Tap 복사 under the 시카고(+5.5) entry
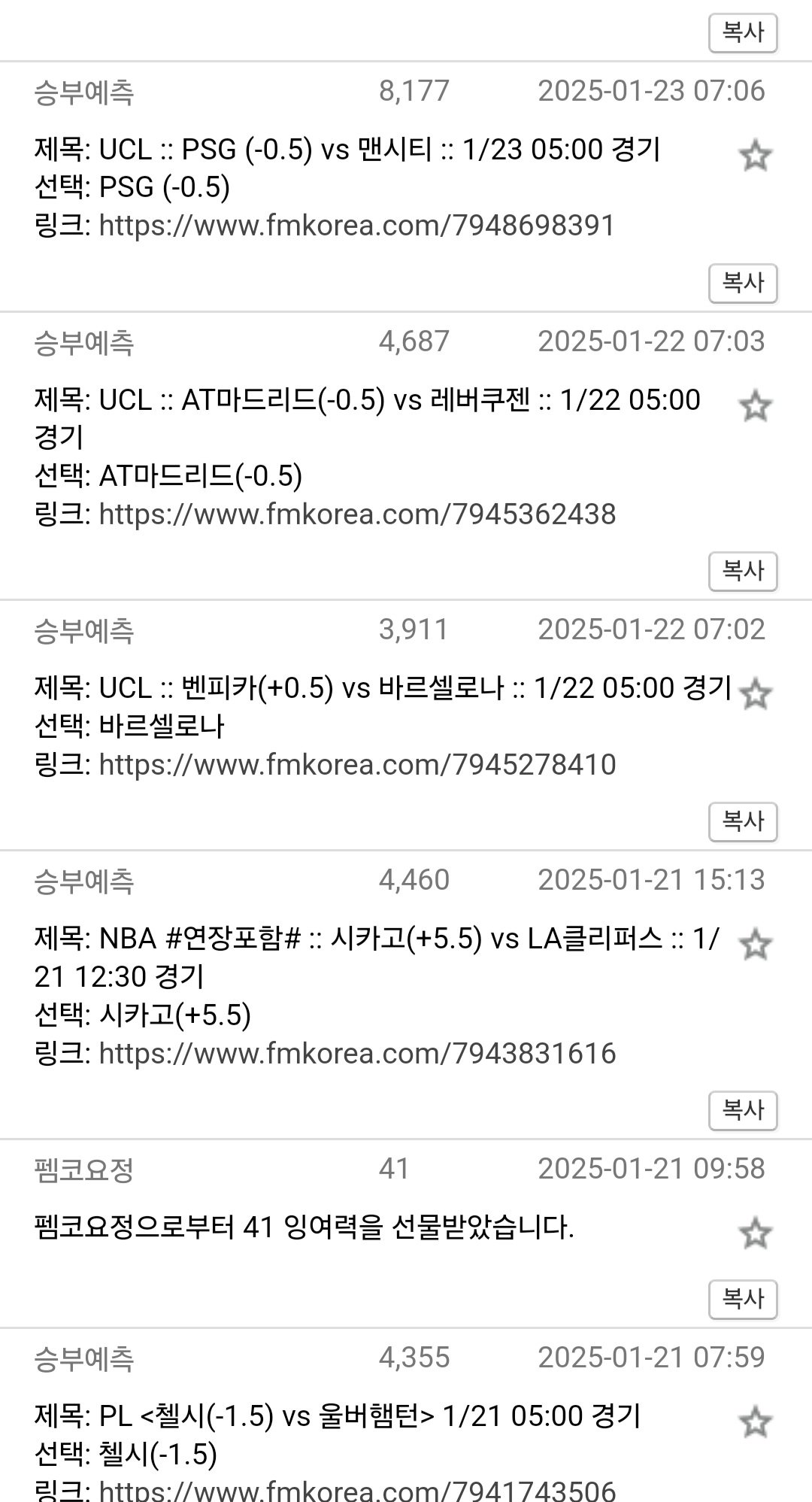The width and height of the screenshot is (812, 1502). point(742,1110)
